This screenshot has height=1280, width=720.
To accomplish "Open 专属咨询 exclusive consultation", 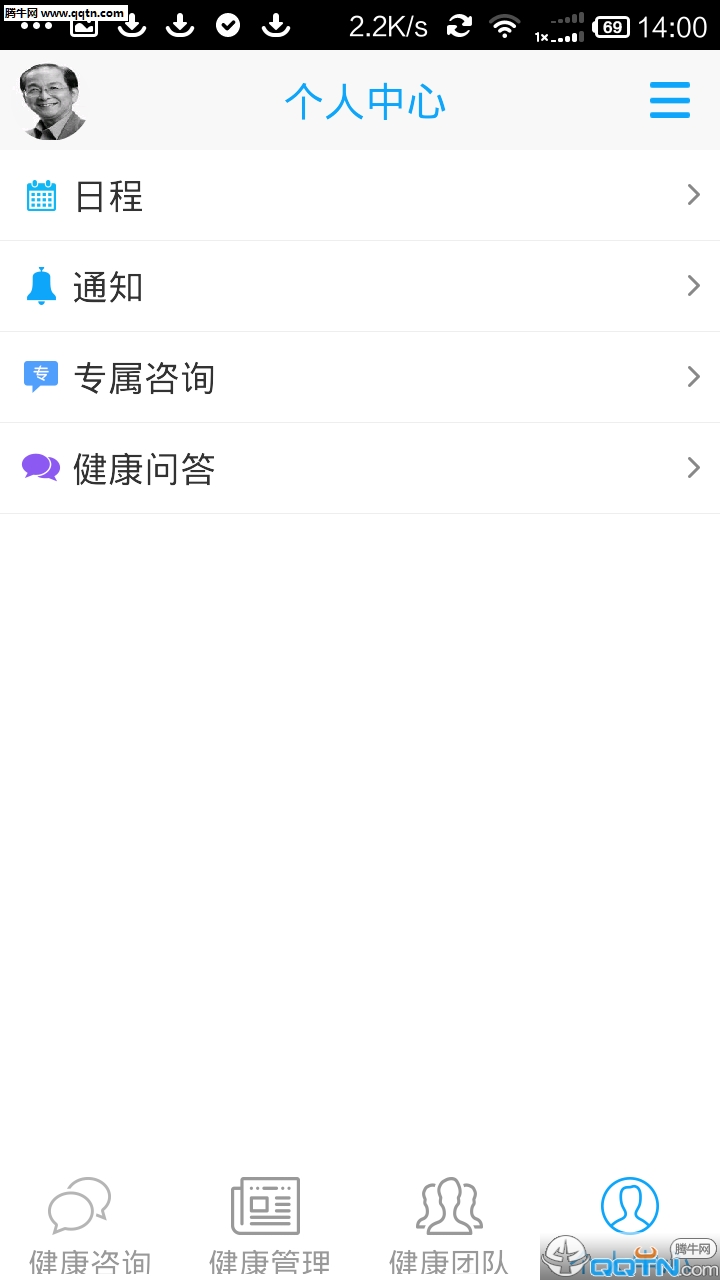I will coord(360,377).
